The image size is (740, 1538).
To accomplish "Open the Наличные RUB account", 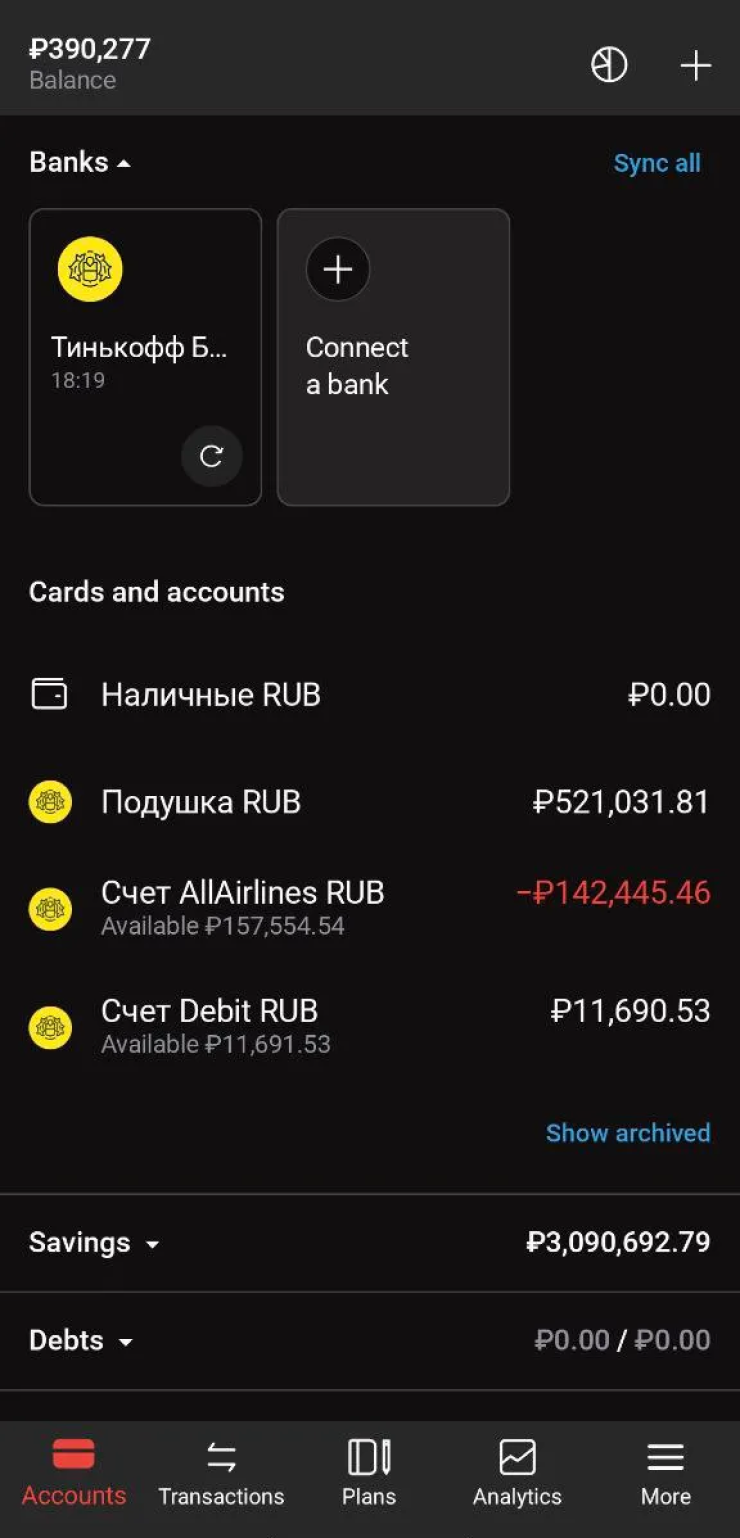I will 370,694.
